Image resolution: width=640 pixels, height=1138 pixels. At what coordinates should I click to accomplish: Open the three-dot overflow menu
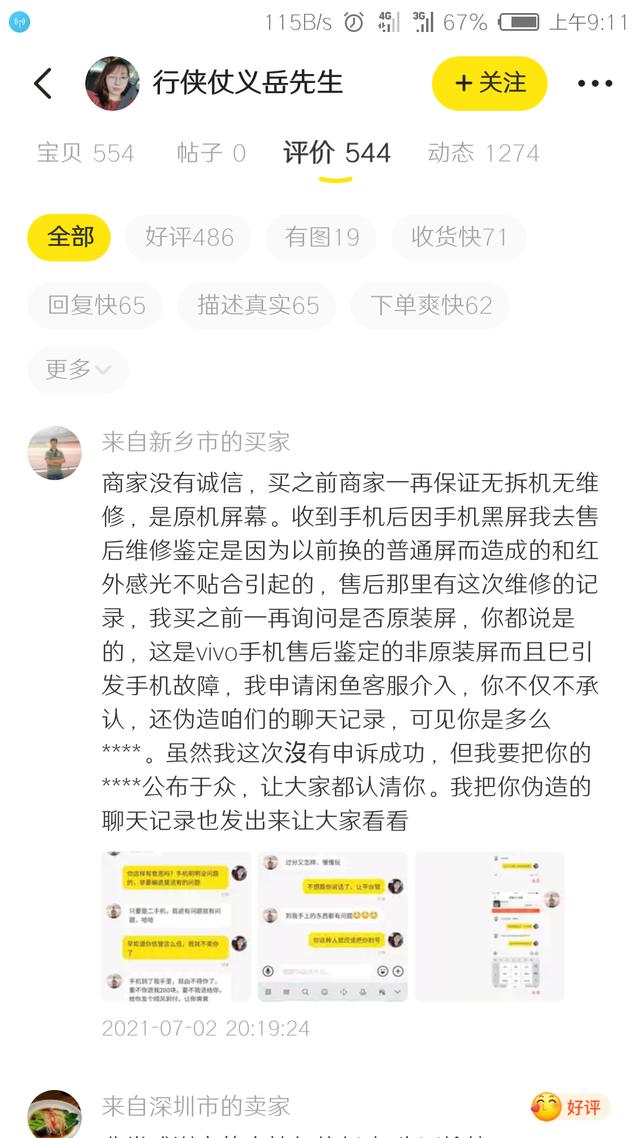coord(594,83)
